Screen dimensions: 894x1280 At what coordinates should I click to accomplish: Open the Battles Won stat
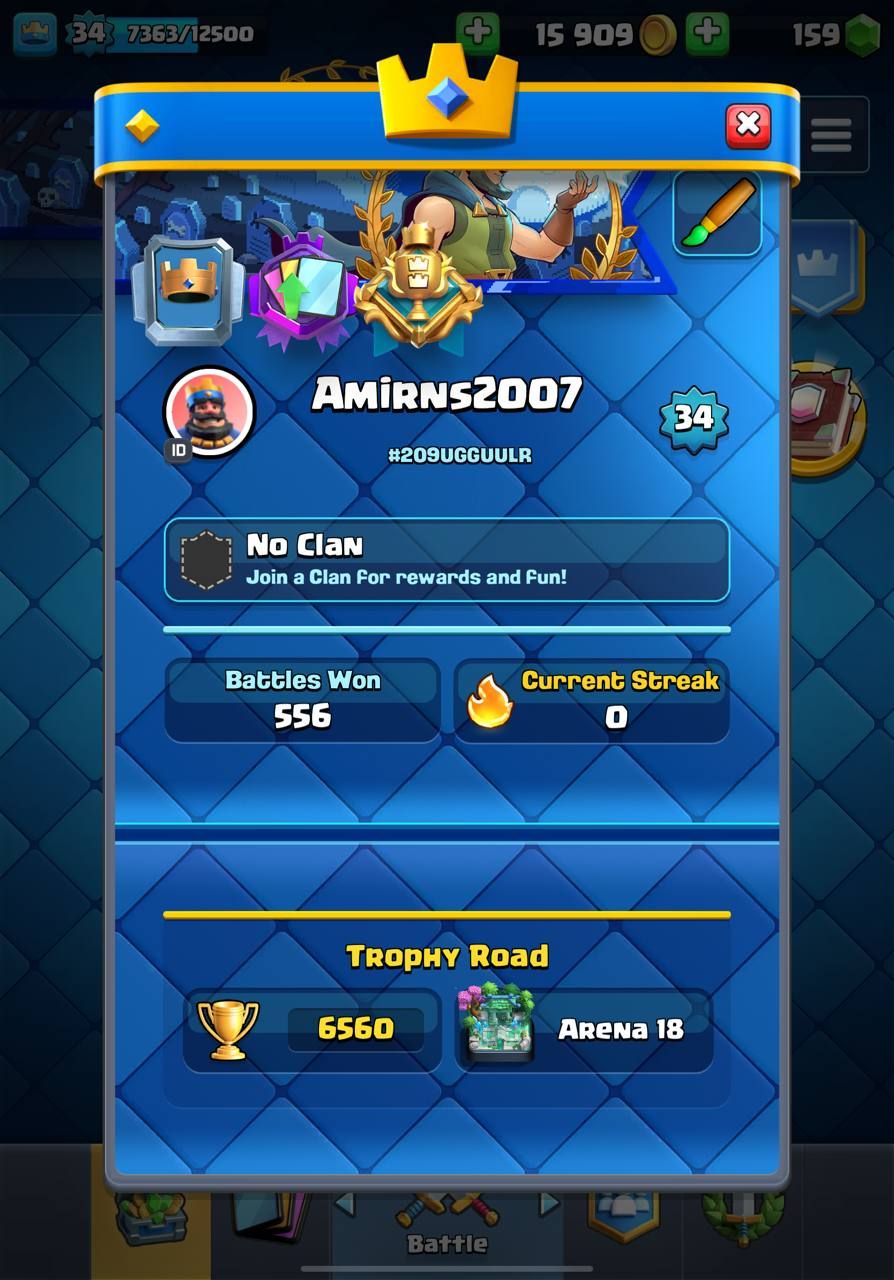click(302, 700)
